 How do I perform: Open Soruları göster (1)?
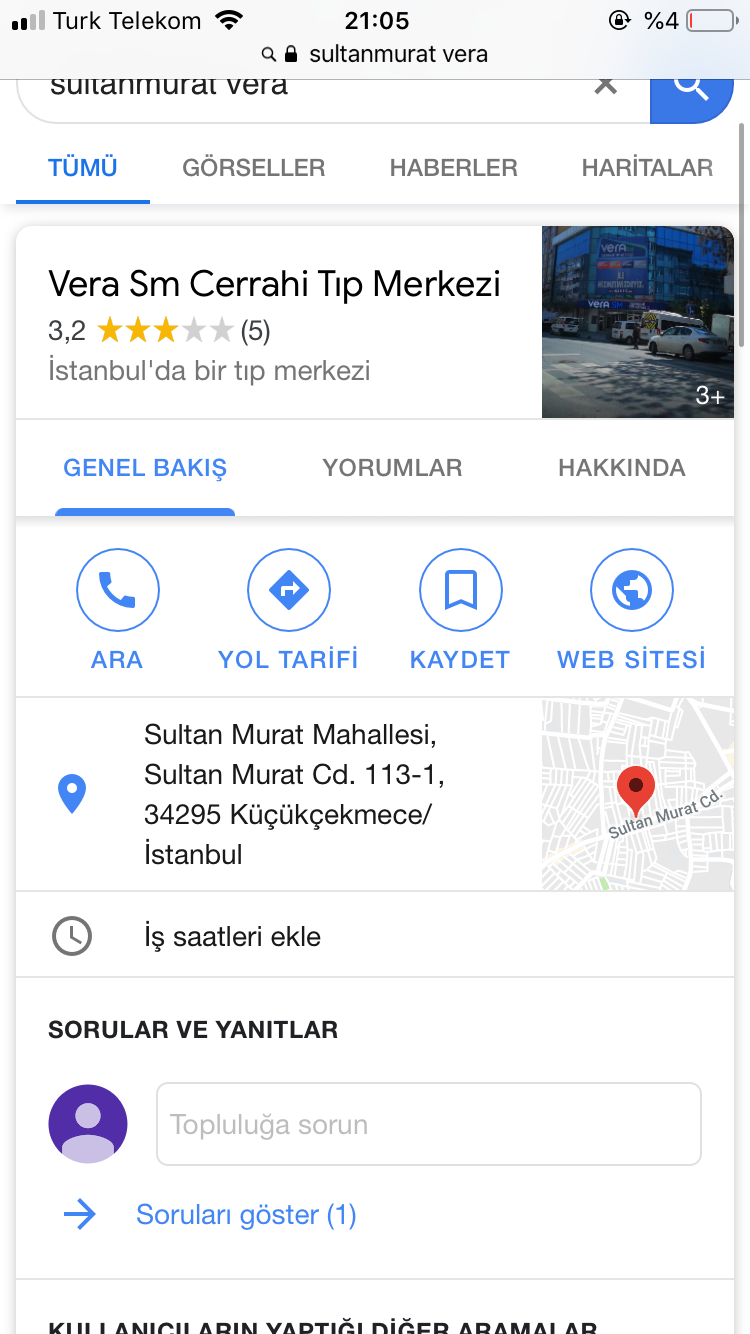(246, 1215)
